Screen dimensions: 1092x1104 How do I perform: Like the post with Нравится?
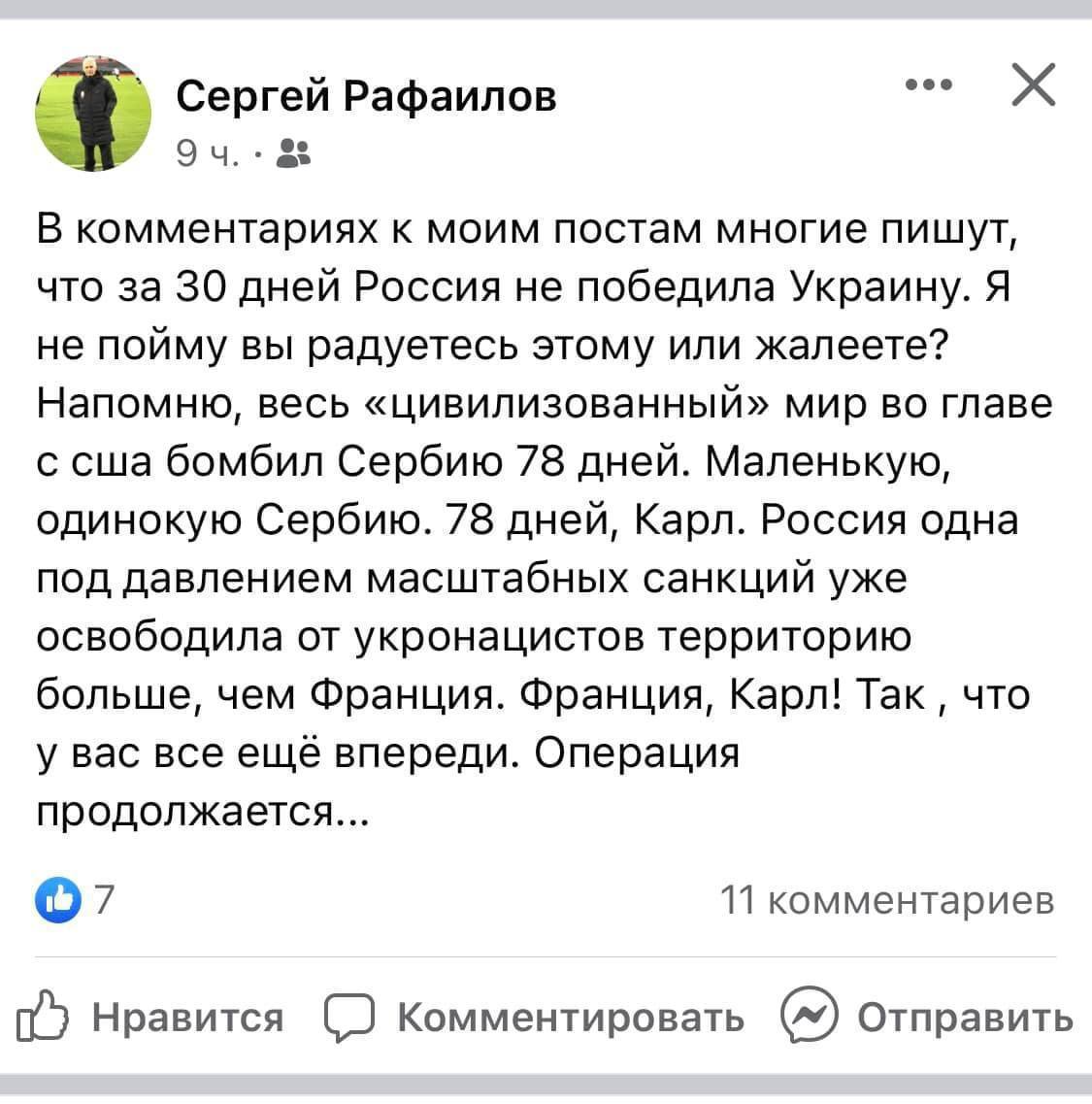(x=151, y=1018)
